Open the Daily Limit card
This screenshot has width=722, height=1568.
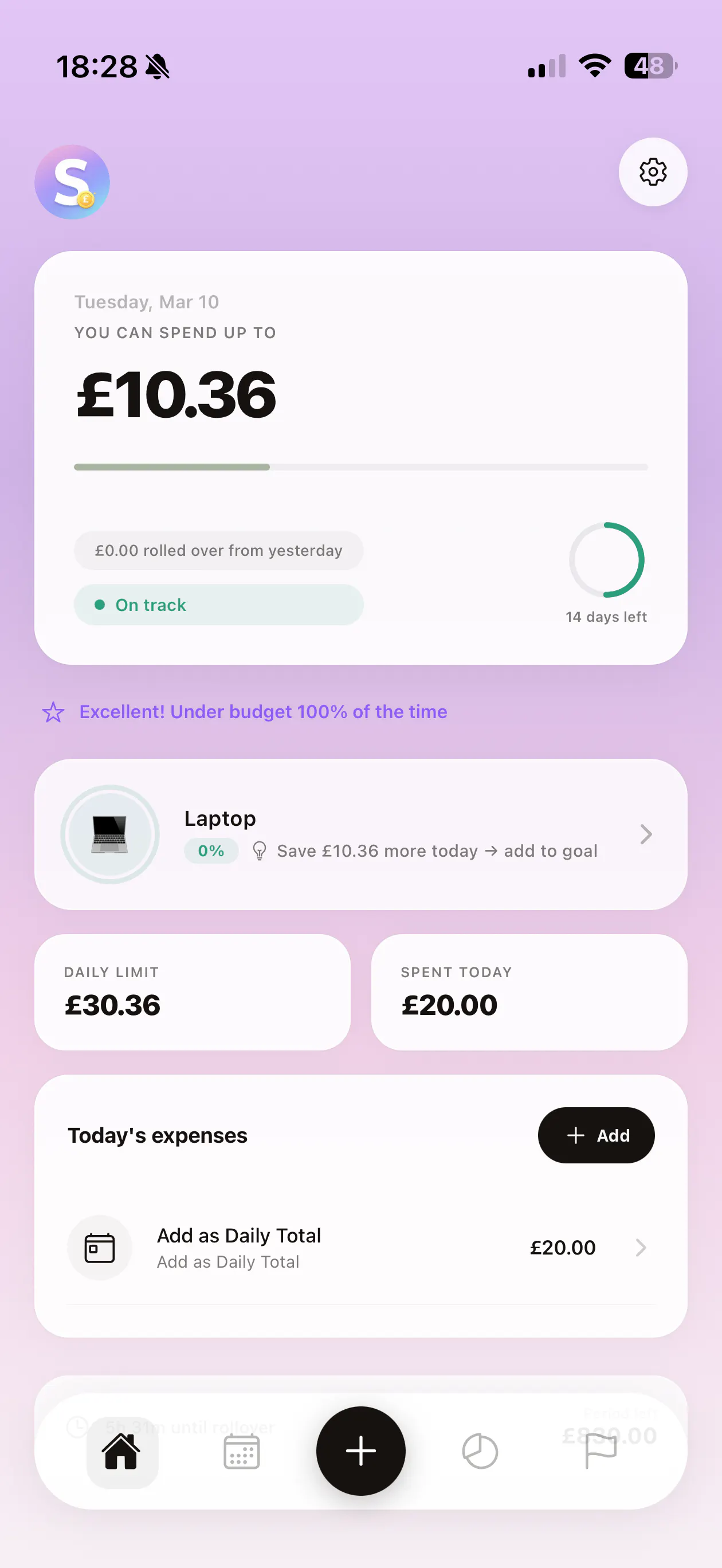pos(193,991)
